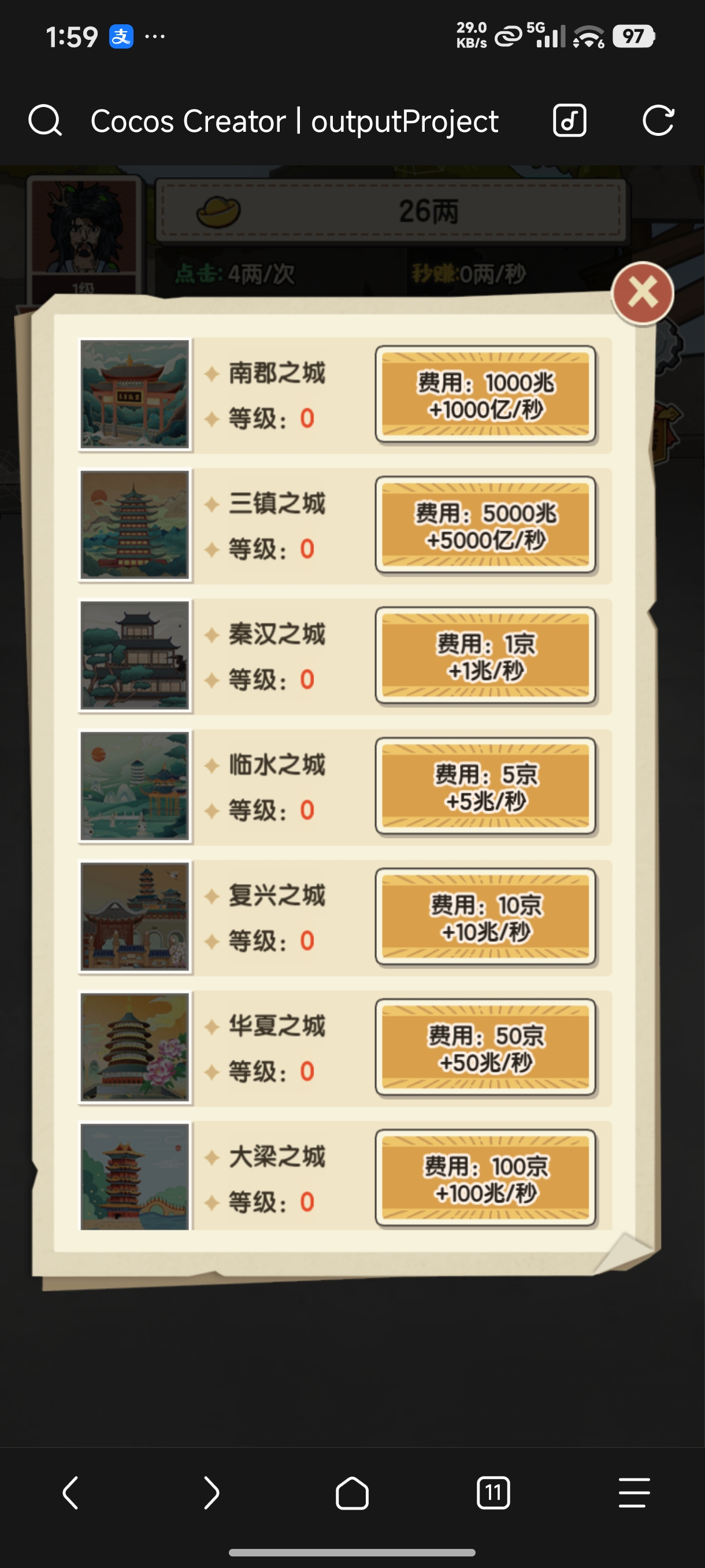Tap the 南郡之城 city thumbnail image
This screenshot has height=1568, width=705.
(x=135, y=394)
